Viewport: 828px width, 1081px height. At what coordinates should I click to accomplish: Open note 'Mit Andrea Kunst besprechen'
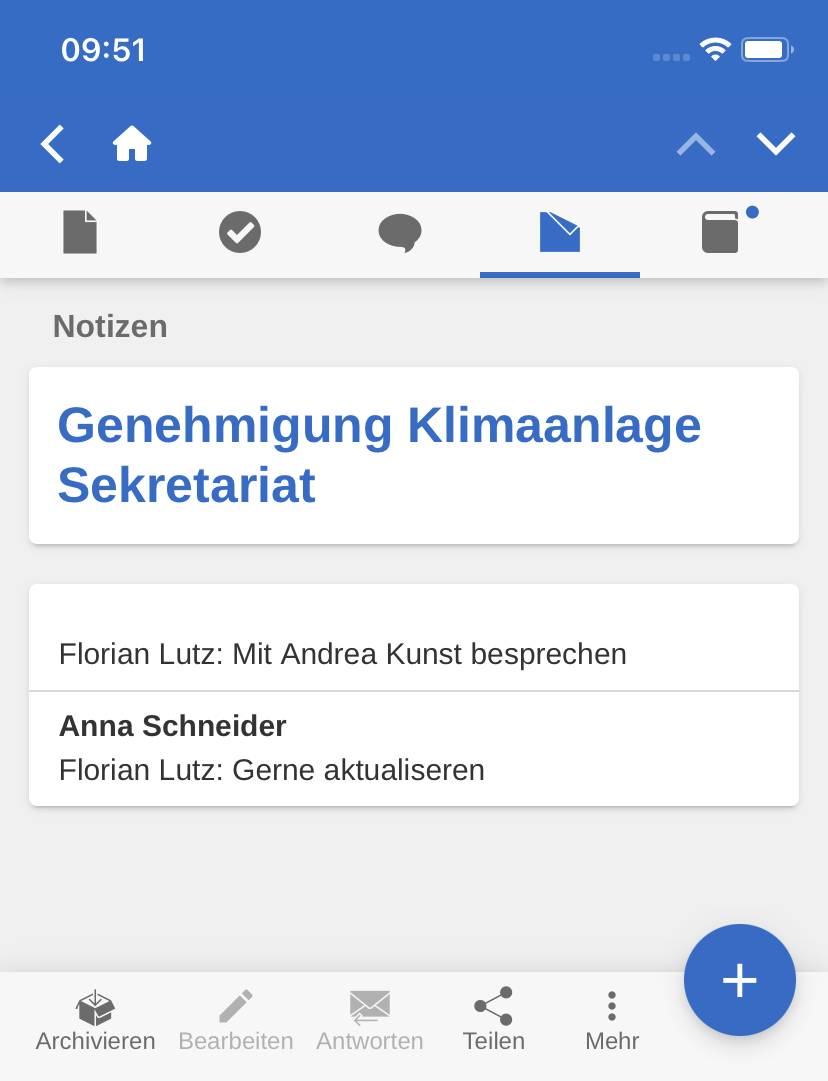(x=413, y=653)
